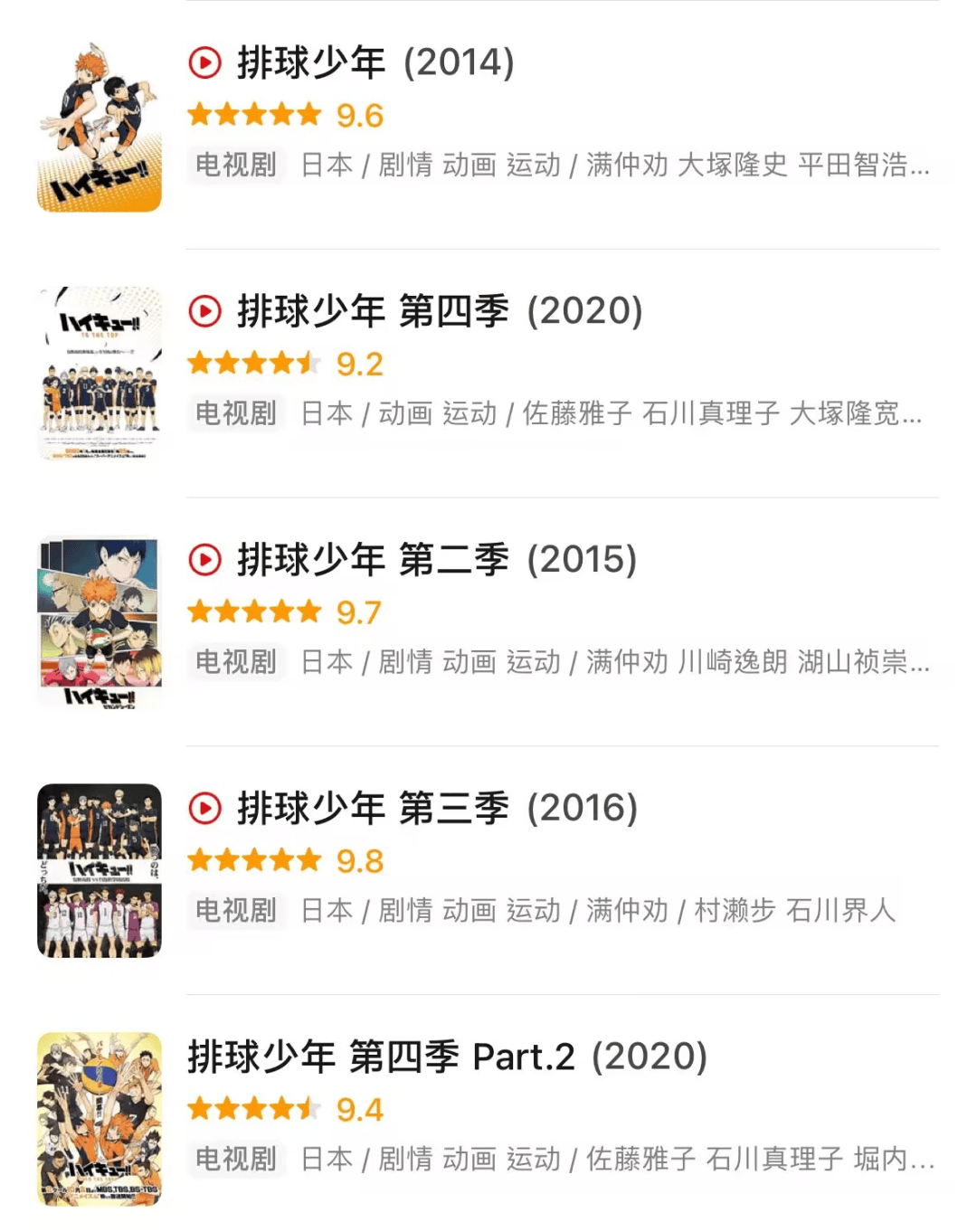The image size is (977, 1232).
Task: Open 排球少年 (2014) result
Action: point(375,63)
